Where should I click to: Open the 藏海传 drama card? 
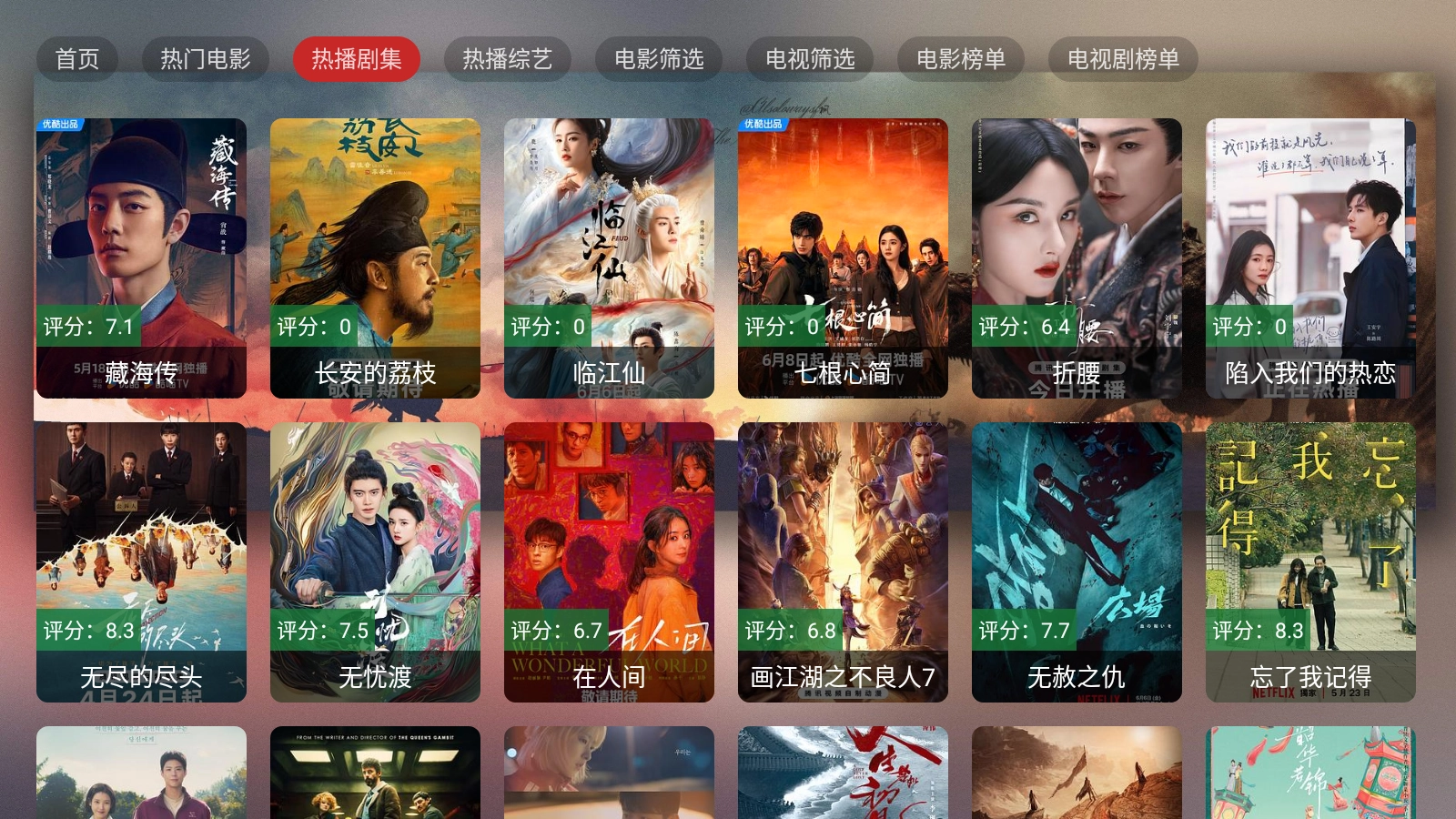pos(141,258)
